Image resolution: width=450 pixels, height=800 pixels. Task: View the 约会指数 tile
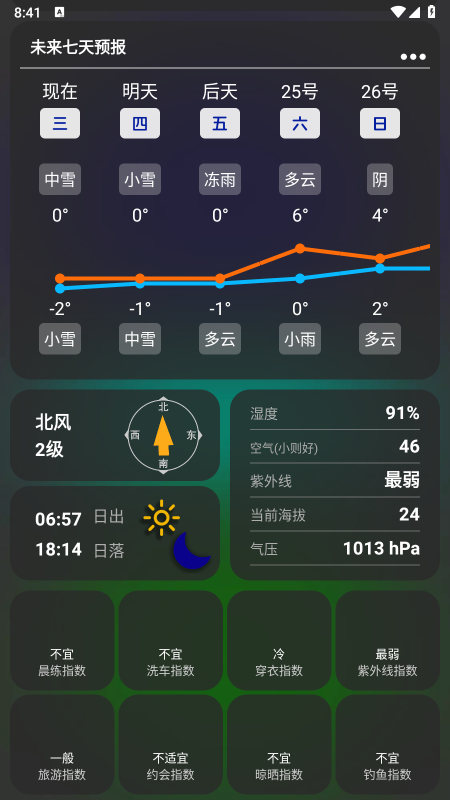(x=170, y=744)
